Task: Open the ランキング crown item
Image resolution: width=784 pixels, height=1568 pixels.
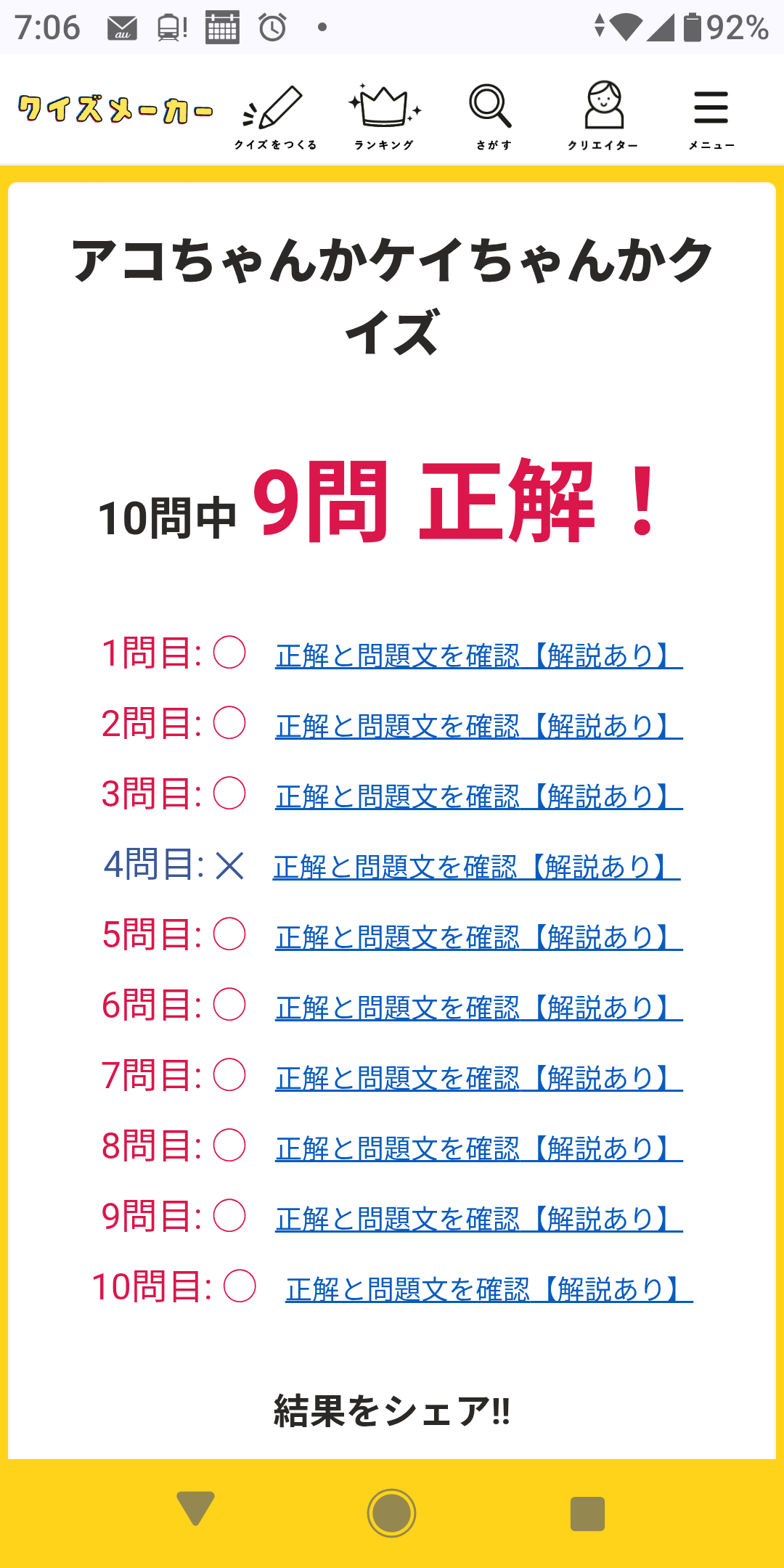Action: (384, 116)
